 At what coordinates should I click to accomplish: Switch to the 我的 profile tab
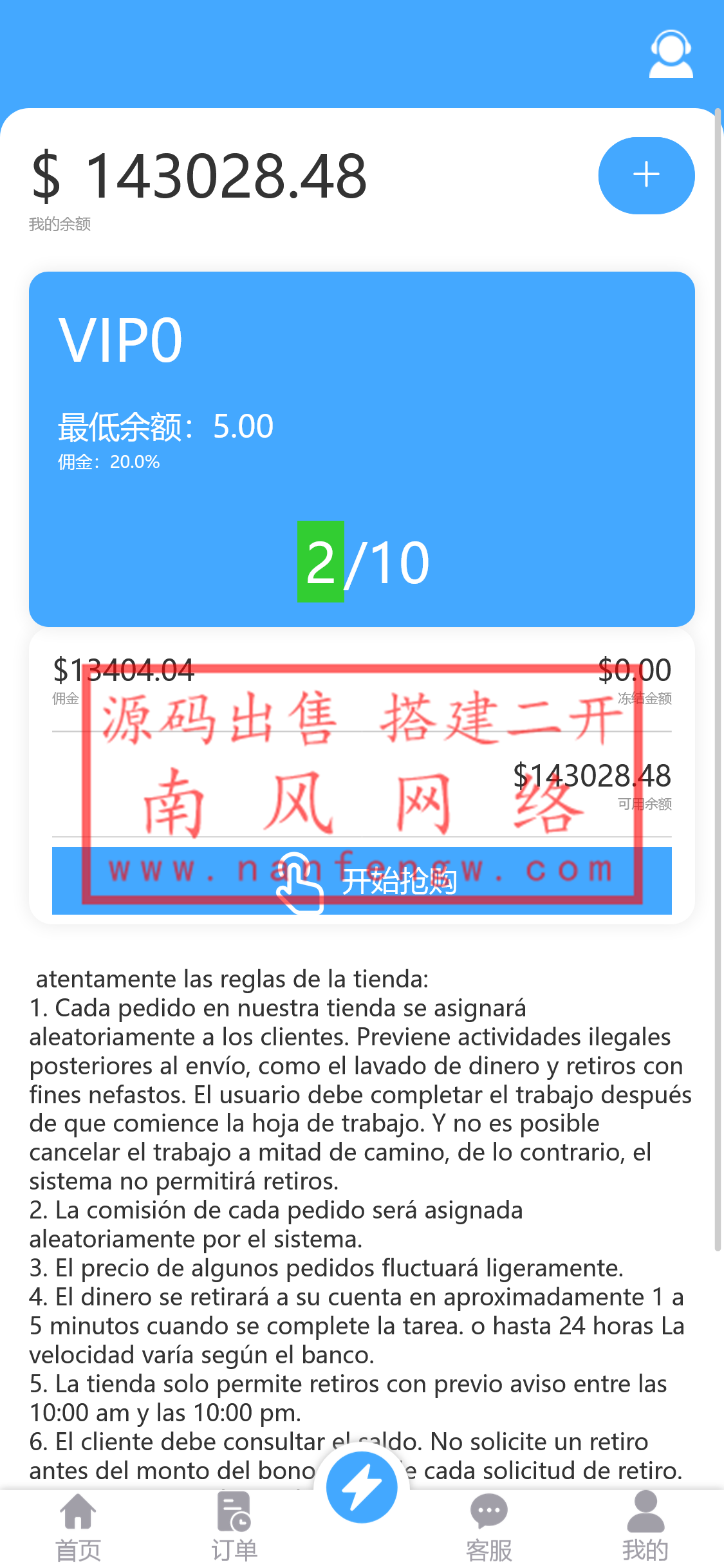pos(645,1527)
